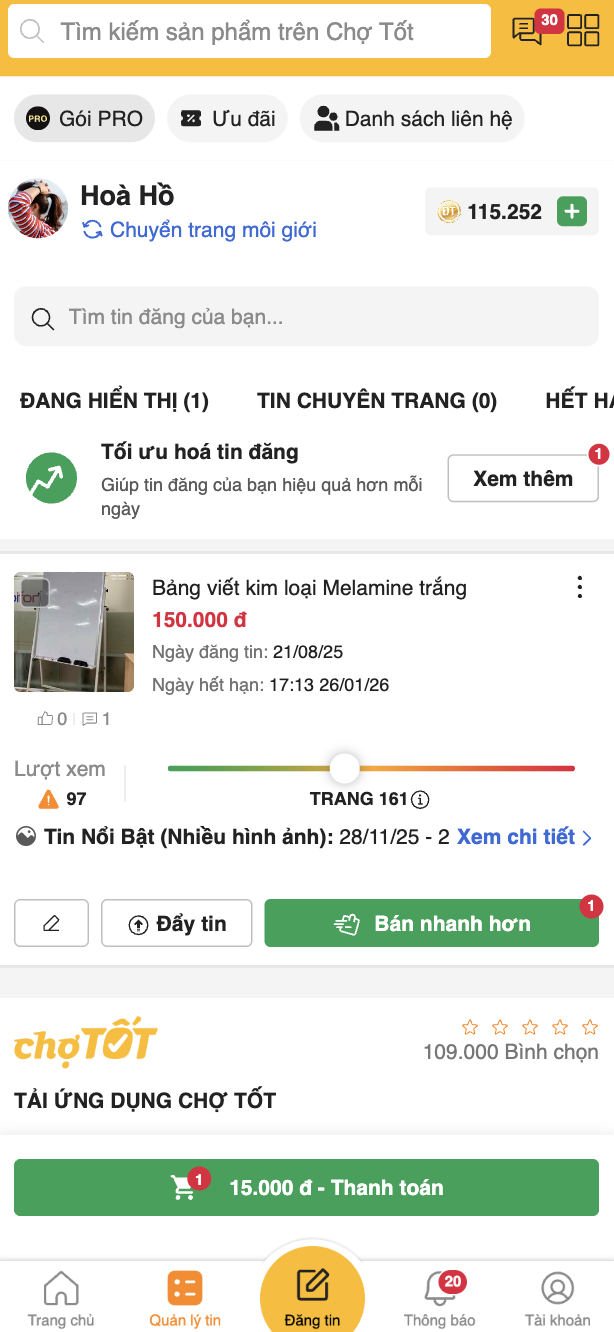
Task: Switch to the Tin chuyên trang tab
Action: [x=377, y=401]
